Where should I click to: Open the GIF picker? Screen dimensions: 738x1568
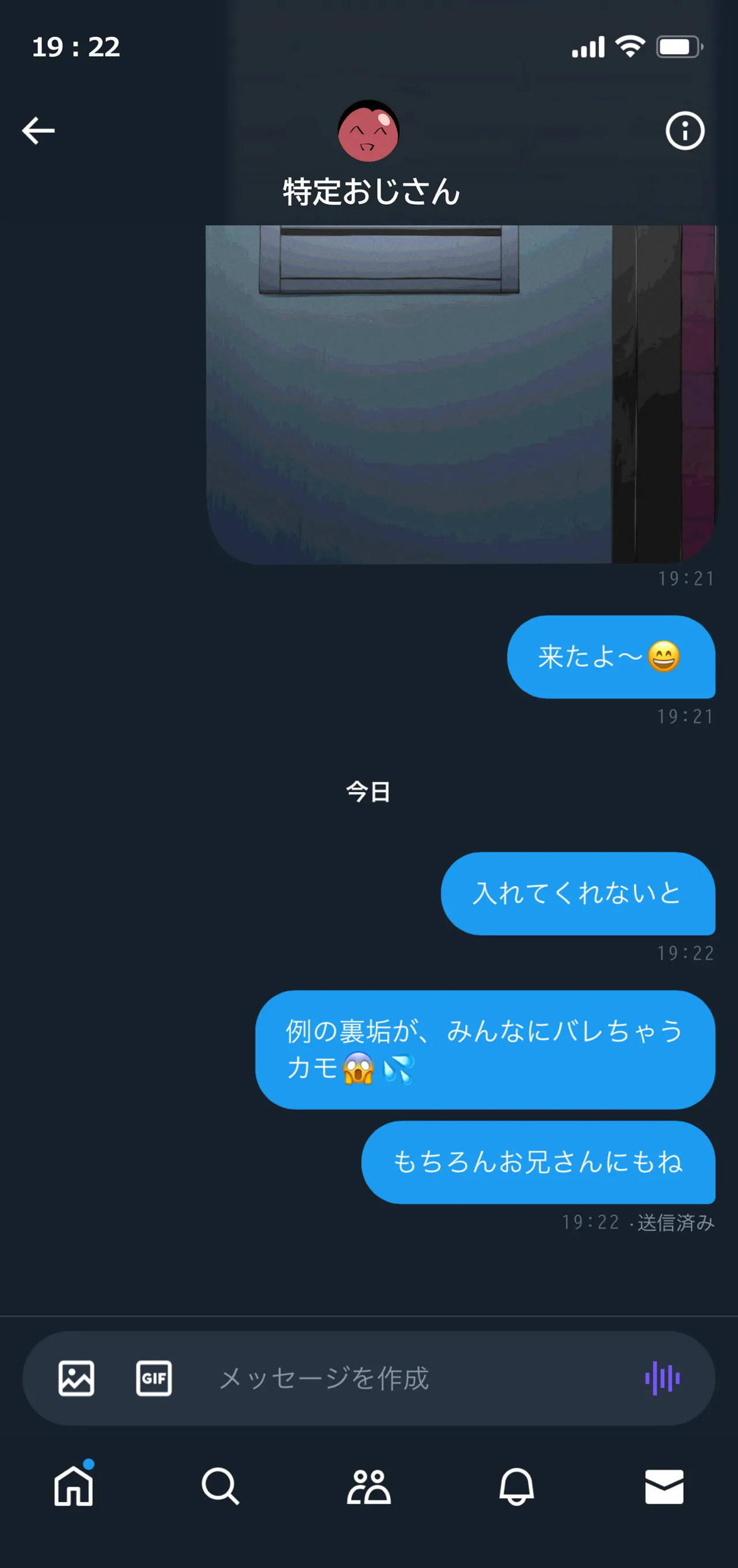click(154, 1378)
